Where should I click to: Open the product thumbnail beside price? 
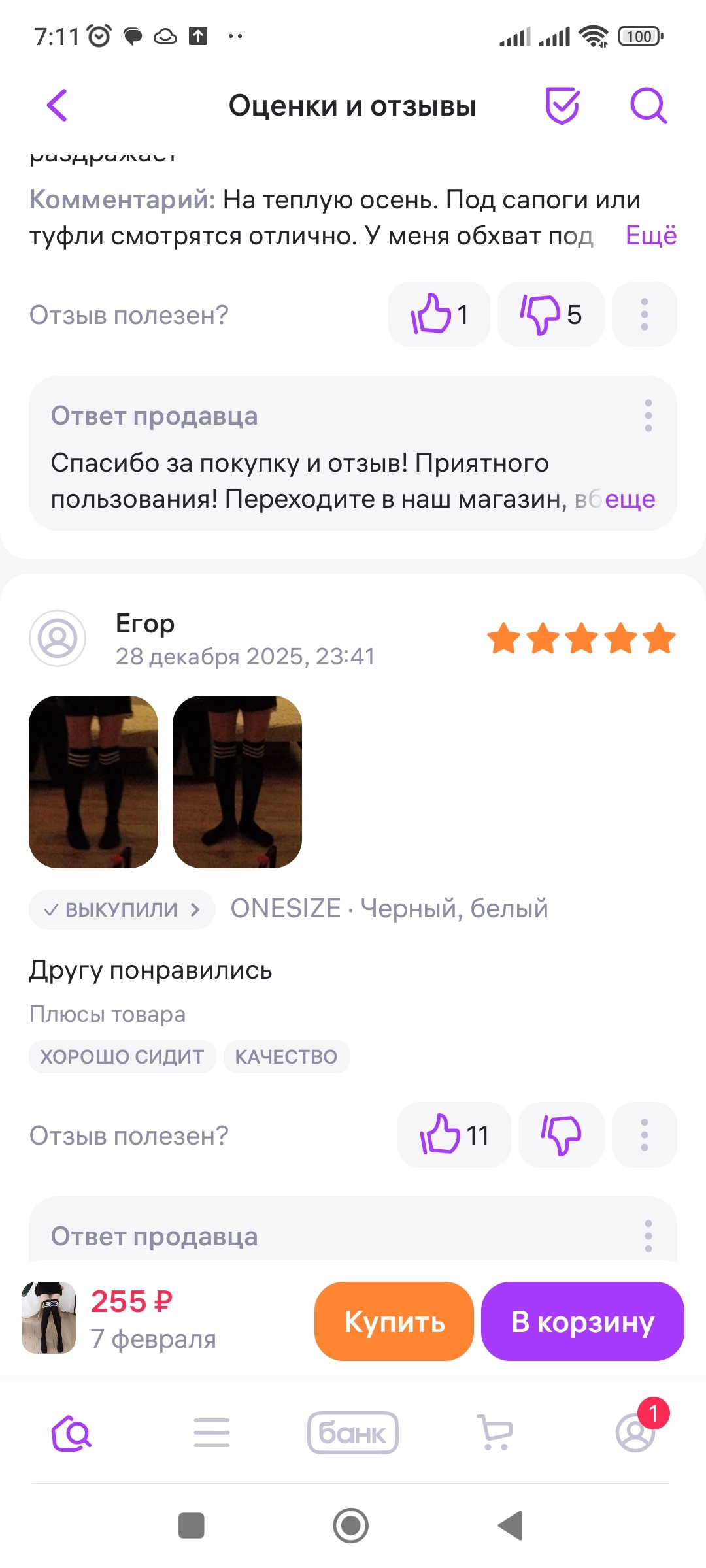49,1318
